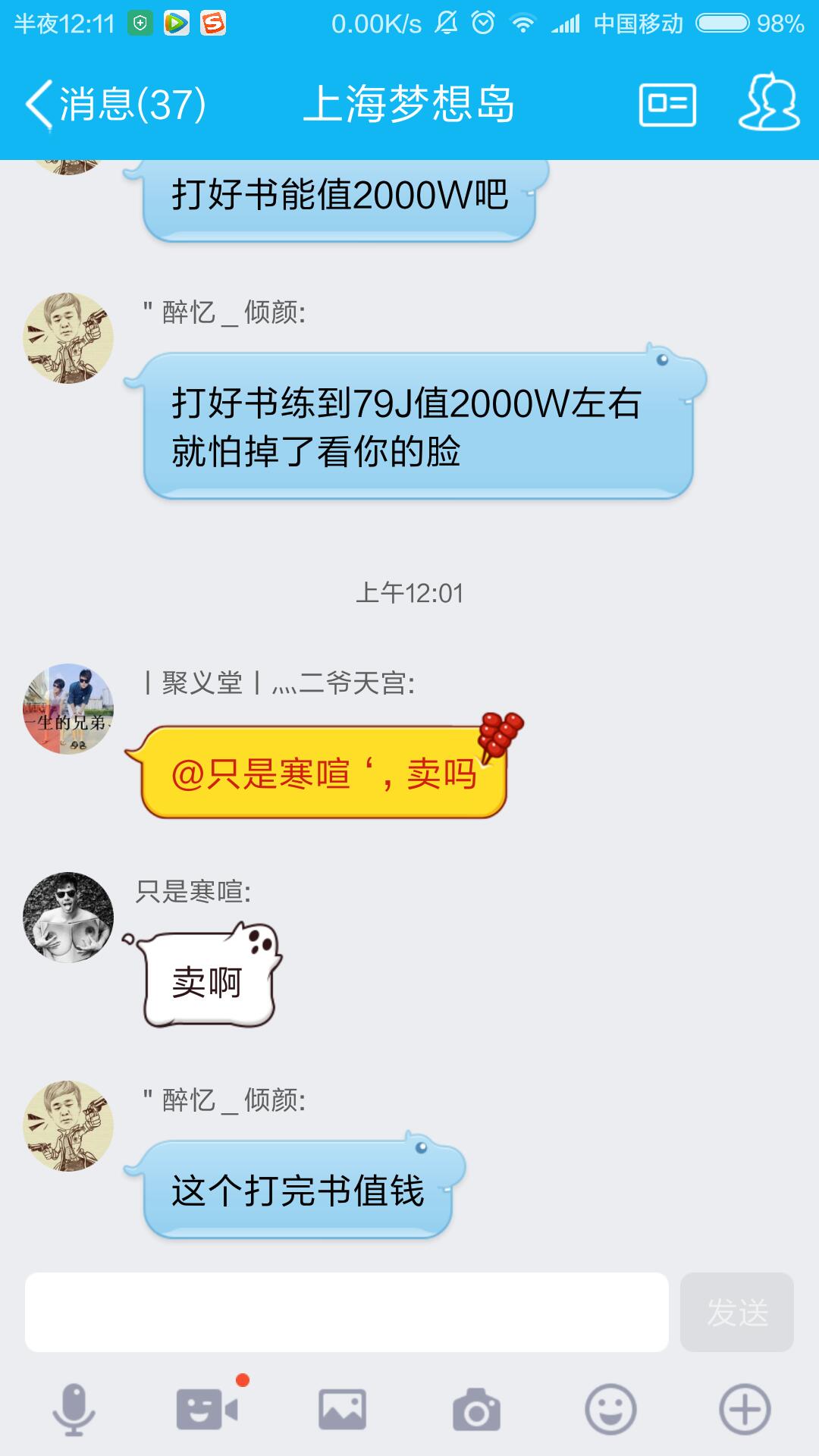Open the group card icon

[667, 104]
